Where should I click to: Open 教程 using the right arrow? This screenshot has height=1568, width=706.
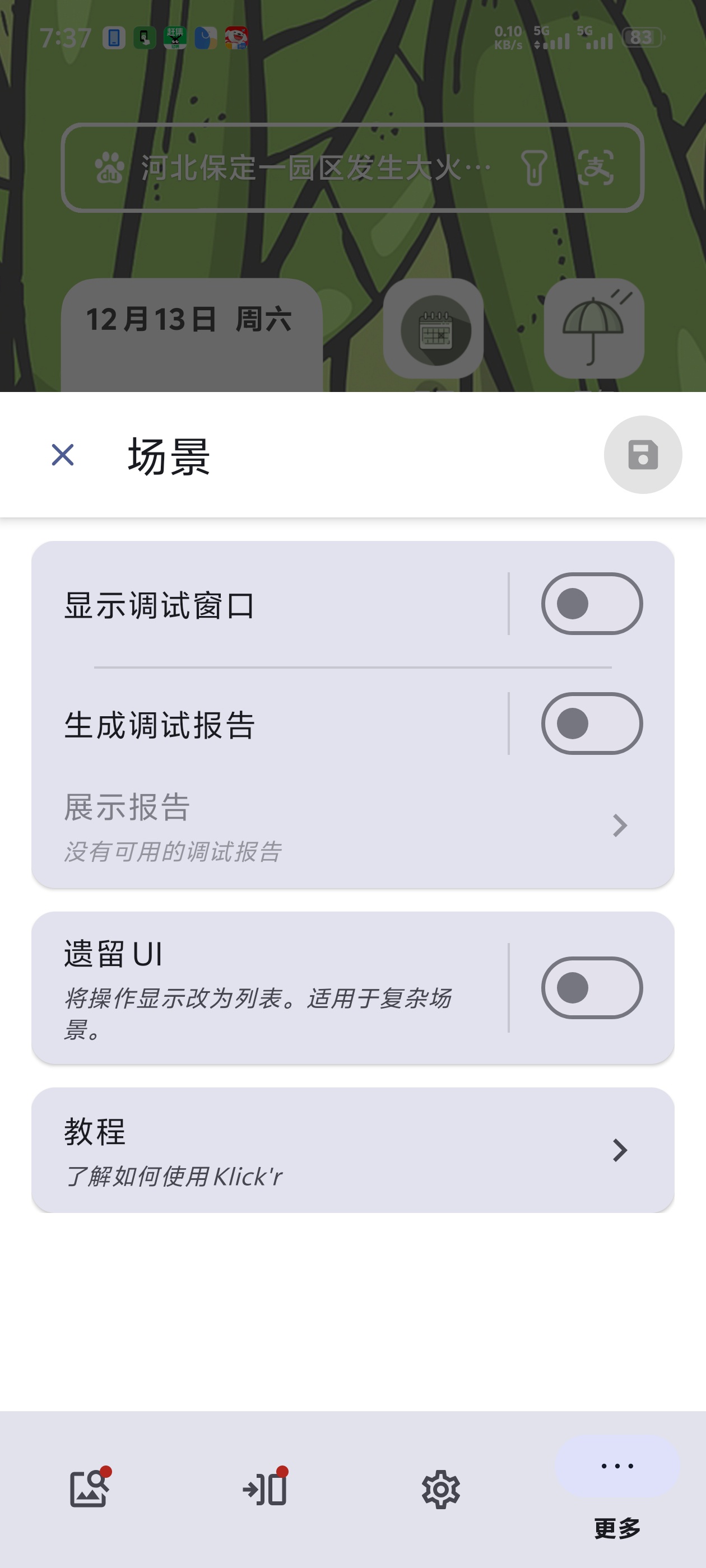click(620, 1150)
